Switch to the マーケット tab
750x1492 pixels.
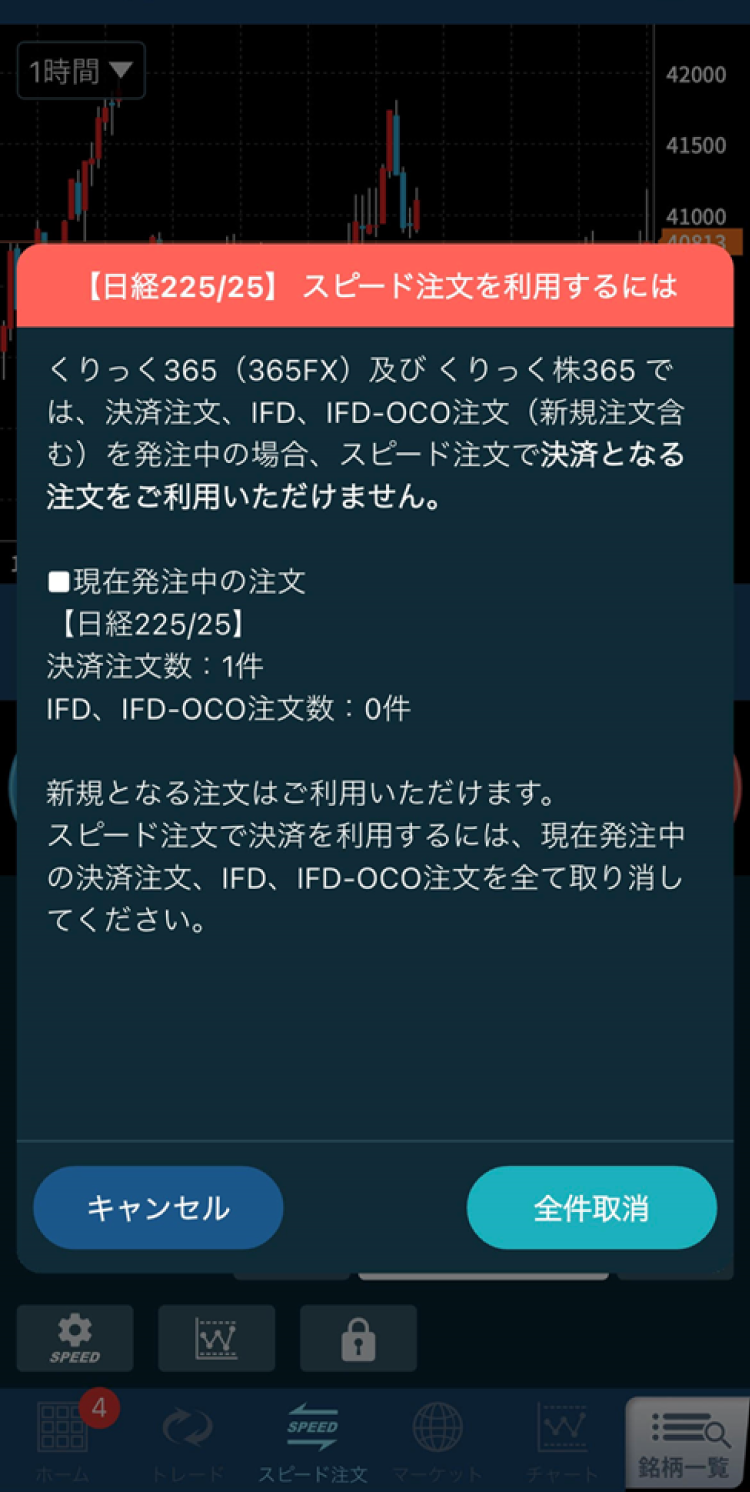437,1440
